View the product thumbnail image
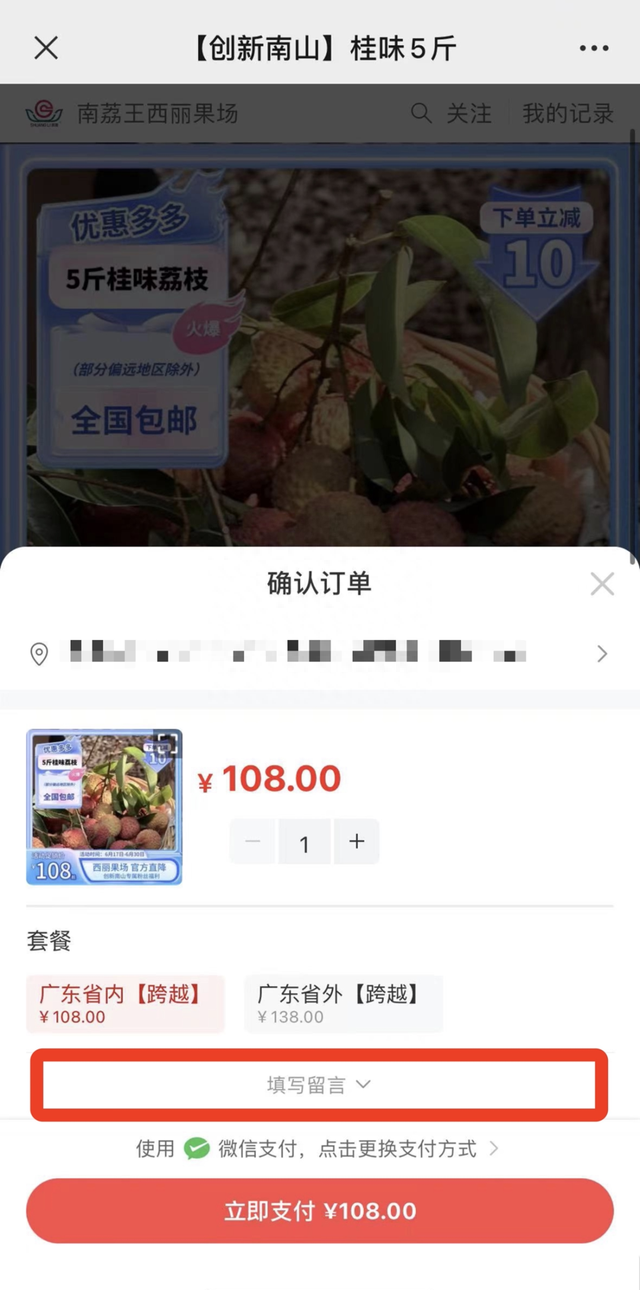Image resolution: width=640 pixels, height=1290 pixels. pyautogui.click(x=104, y=807)
